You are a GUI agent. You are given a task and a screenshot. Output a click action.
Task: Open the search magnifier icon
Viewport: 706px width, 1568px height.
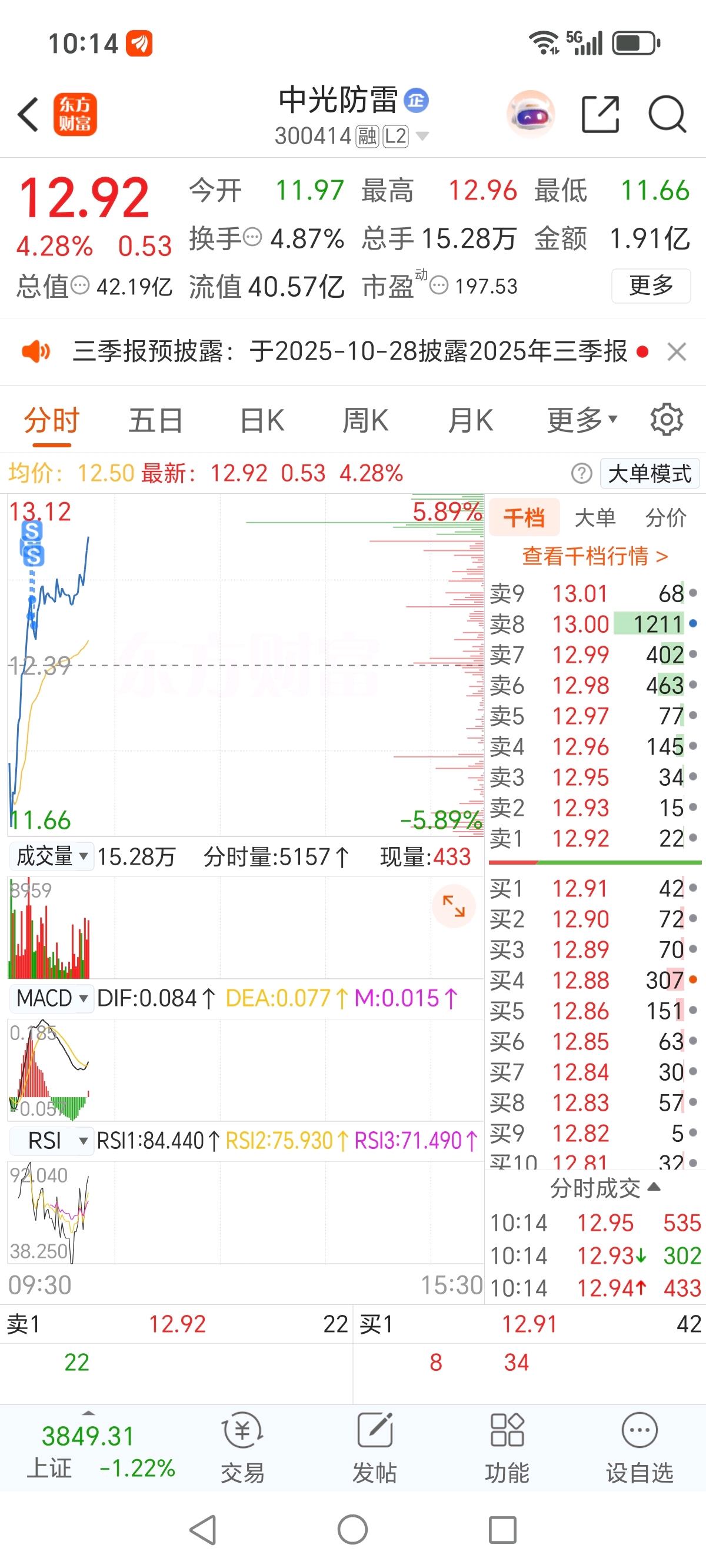(x=667, y=114)
